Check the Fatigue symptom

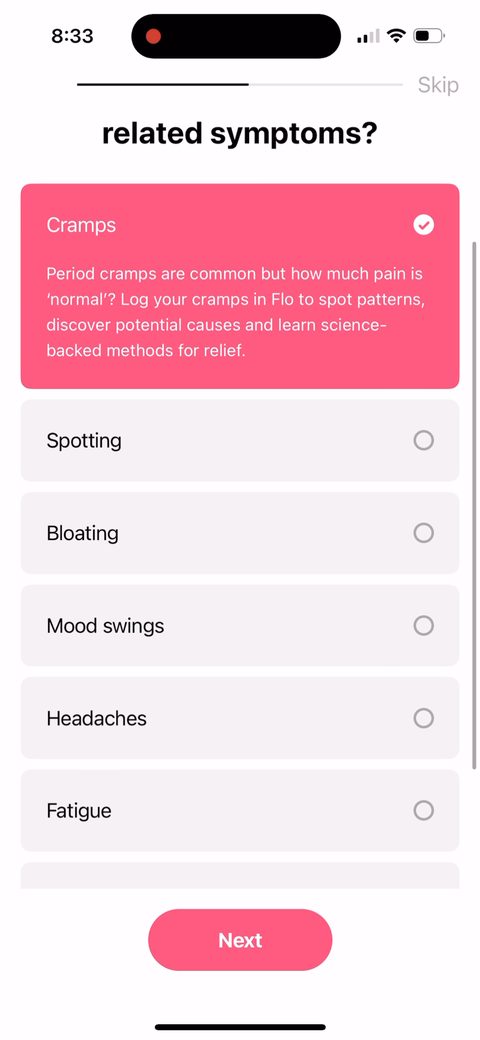[240, 811]
